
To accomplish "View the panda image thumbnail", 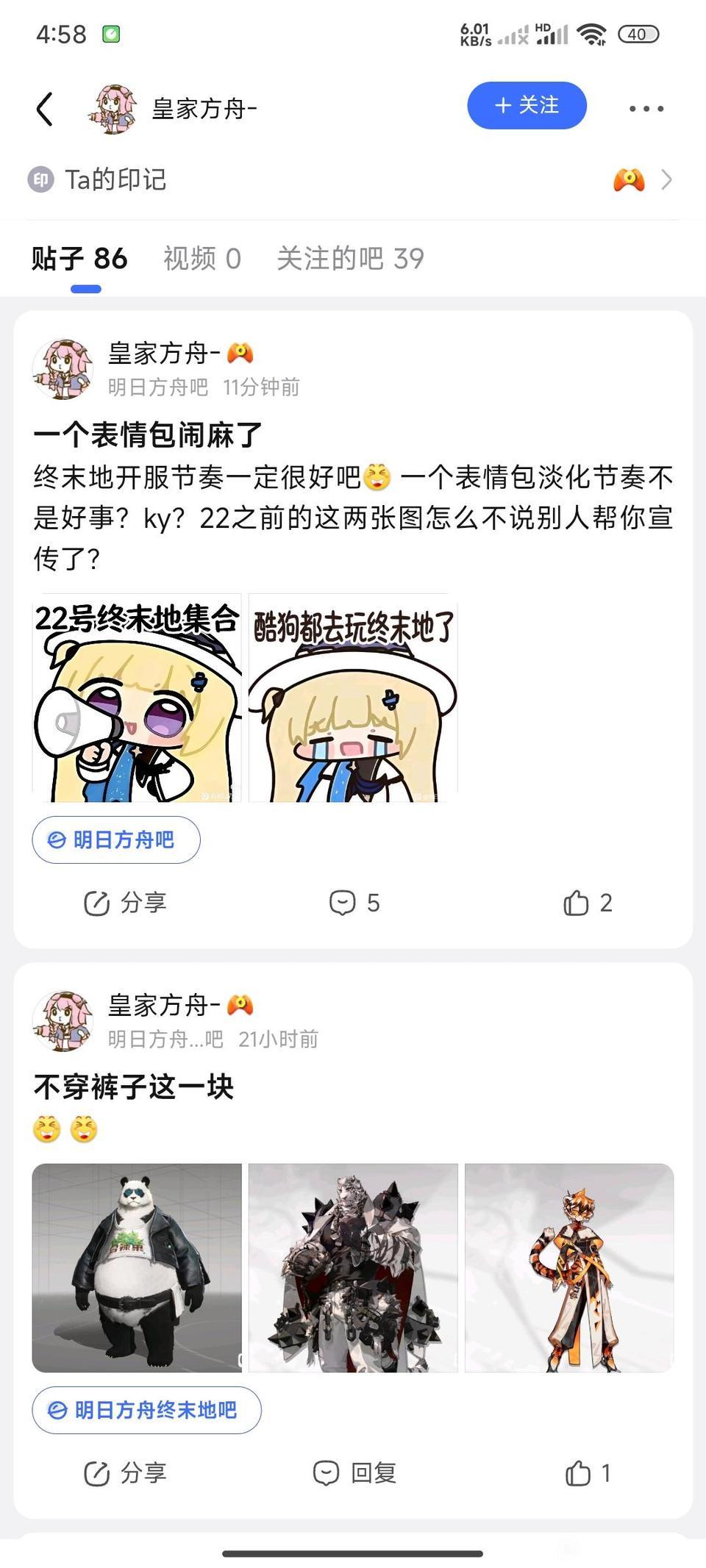I will pos(137,1268).
